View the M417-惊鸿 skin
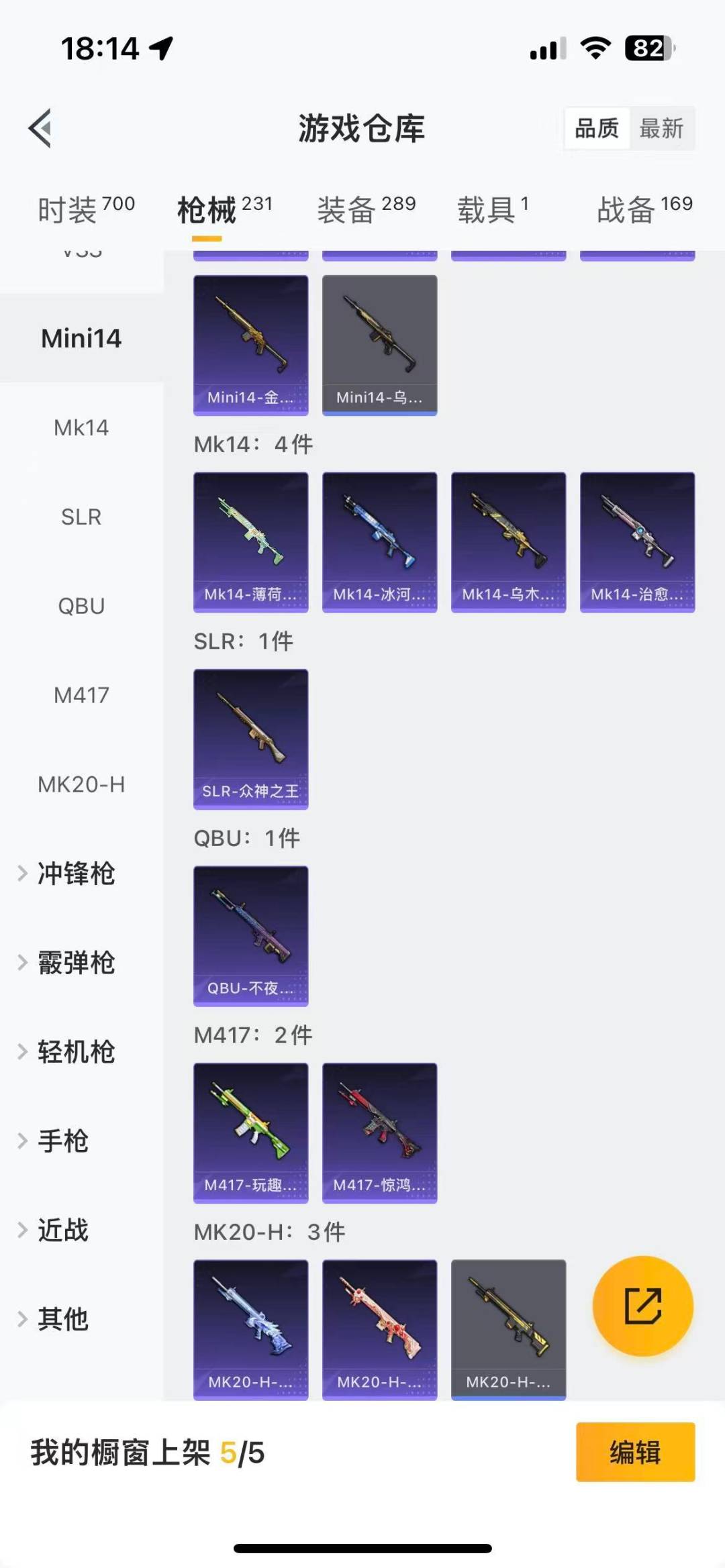The image size is (725, 1568). (x=379, y=1133)
